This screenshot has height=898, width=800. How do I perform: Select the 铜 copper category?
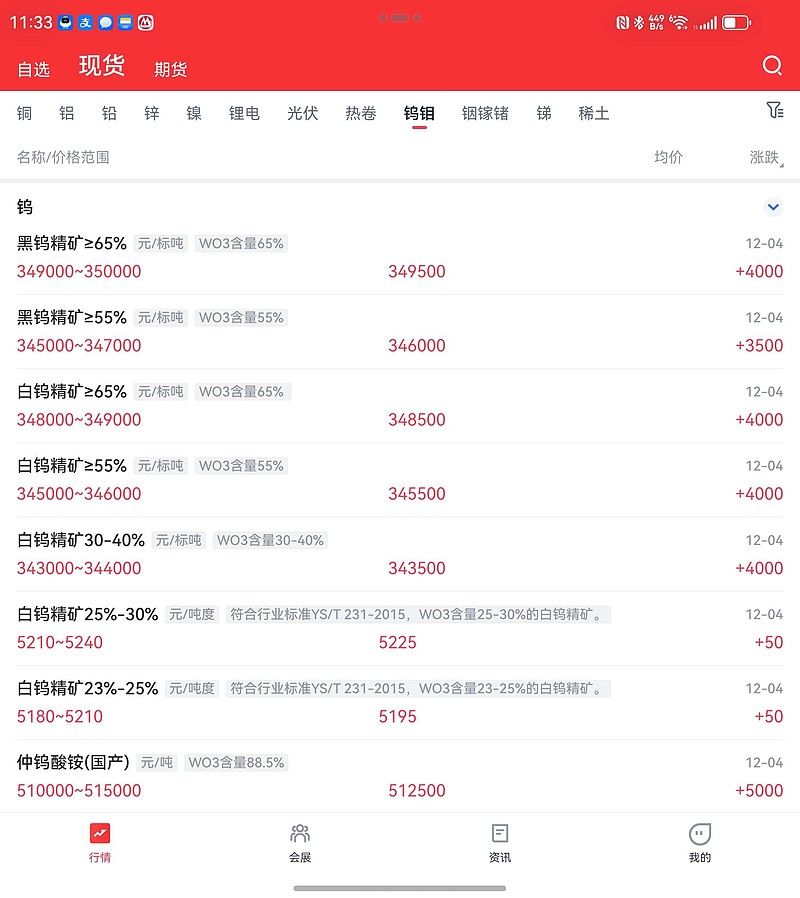pyautogui.click(x=24, y=113)
